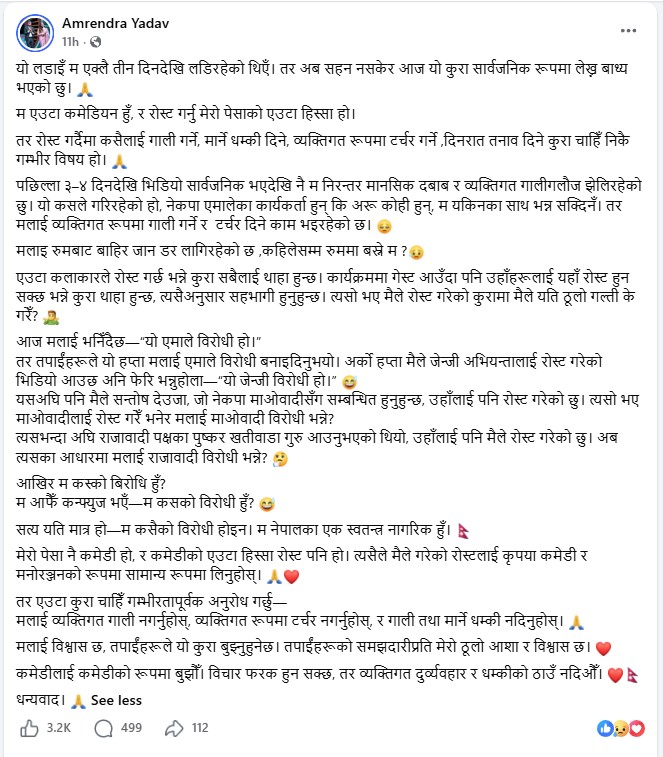View the reactions summary on the post
663x757 pixels.
621,728
